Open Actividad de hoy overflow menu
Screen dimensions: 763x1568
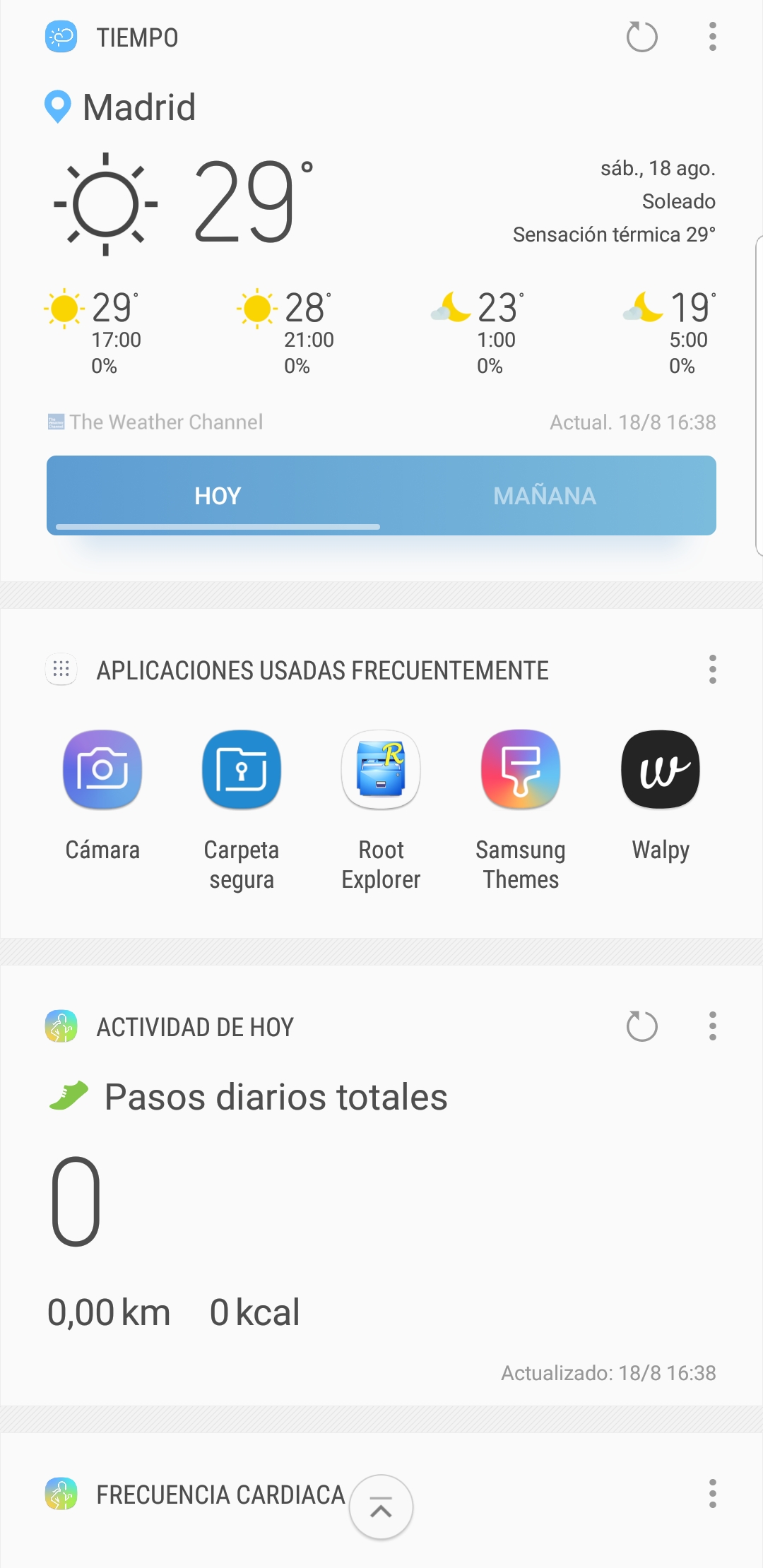[712, 1026]
